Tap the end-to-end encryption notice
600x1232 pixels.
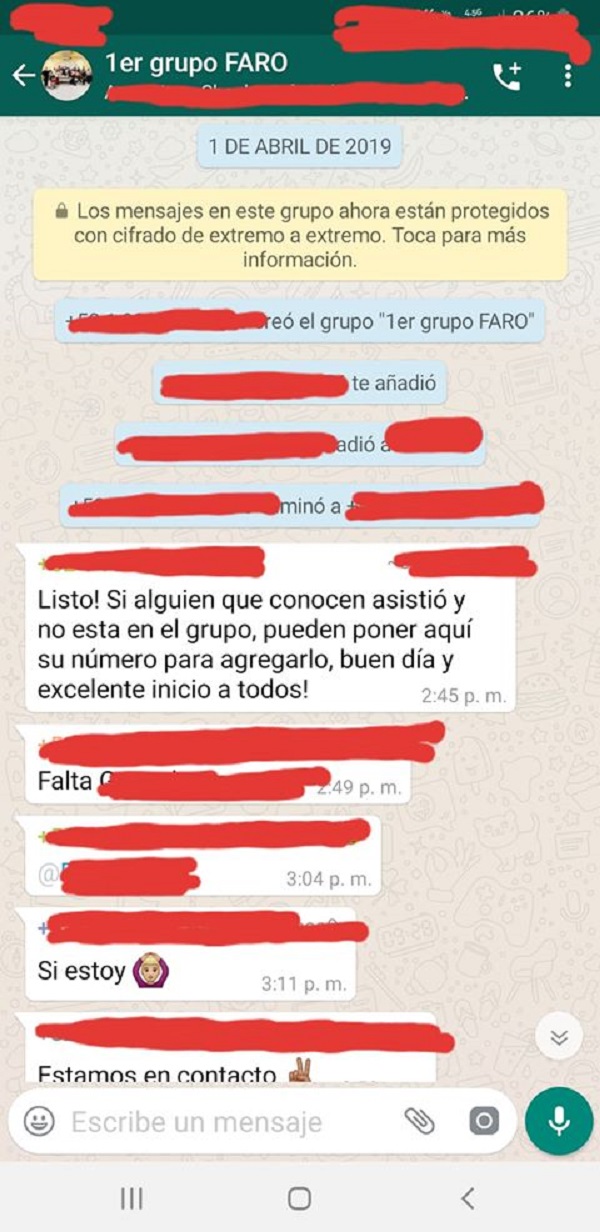299,235
